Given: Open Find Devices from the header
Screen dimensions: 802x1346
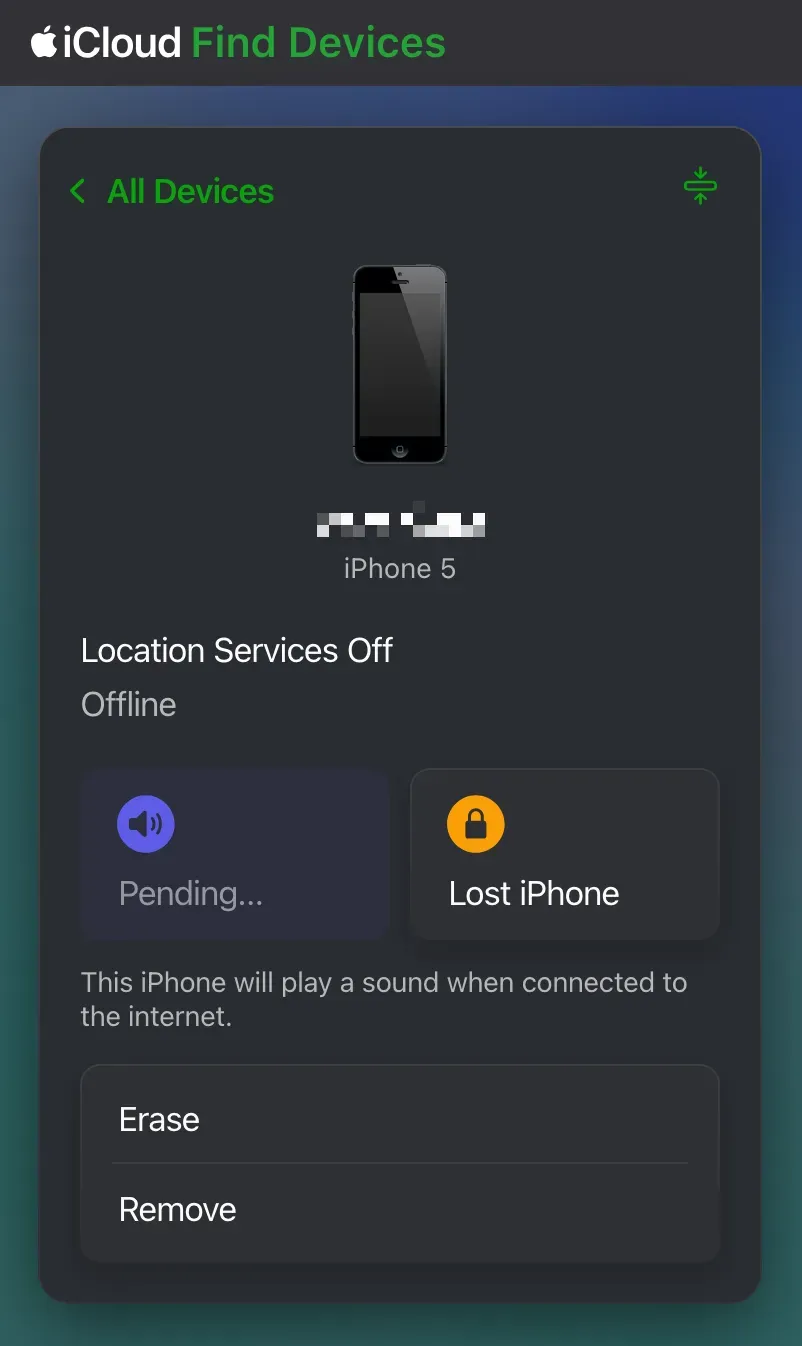Looking at the screenshot, I should coord(316,42).
